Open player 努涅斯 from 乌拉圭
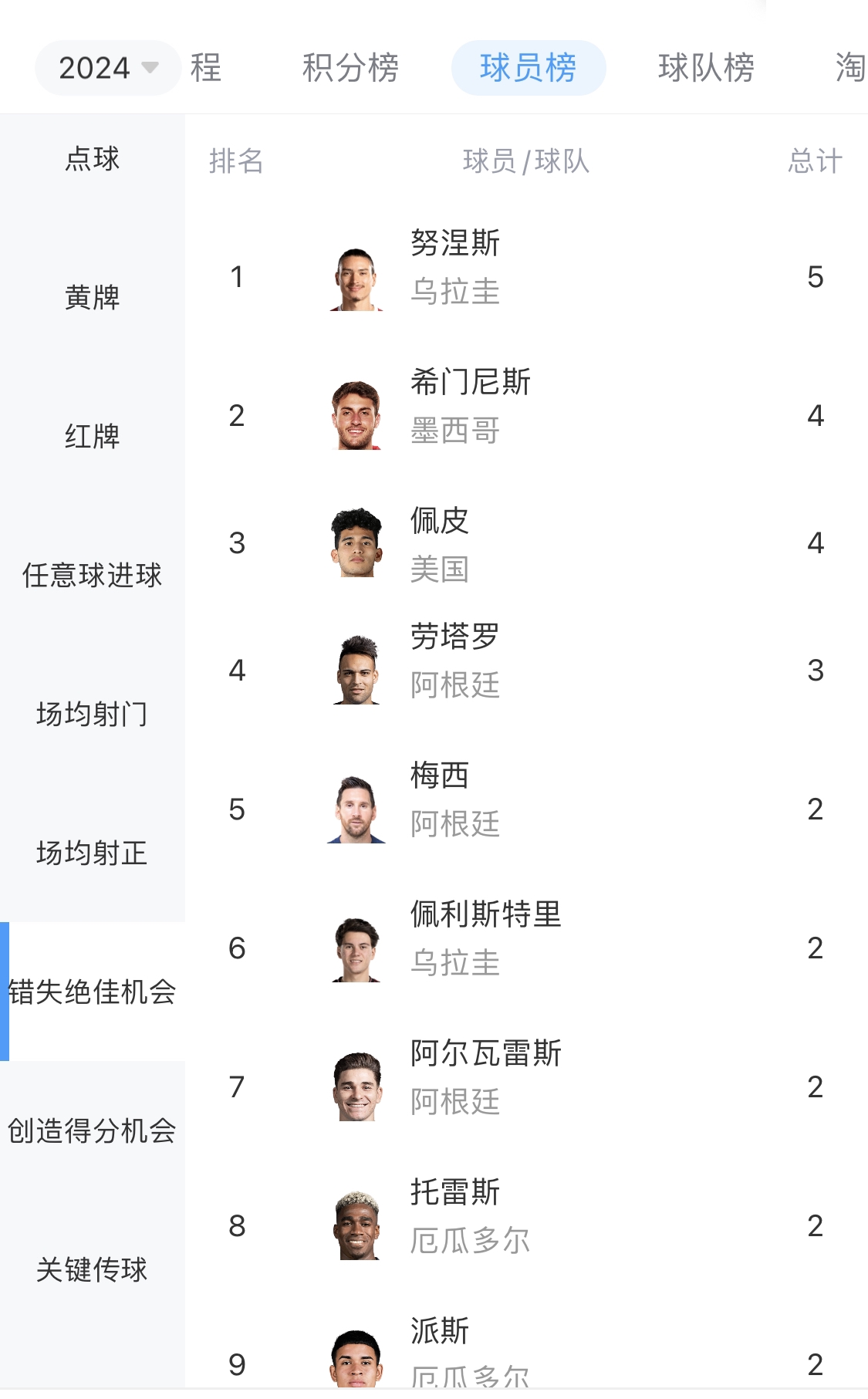This screenshot has width=868, height=1399. click(x=526, y=277)
